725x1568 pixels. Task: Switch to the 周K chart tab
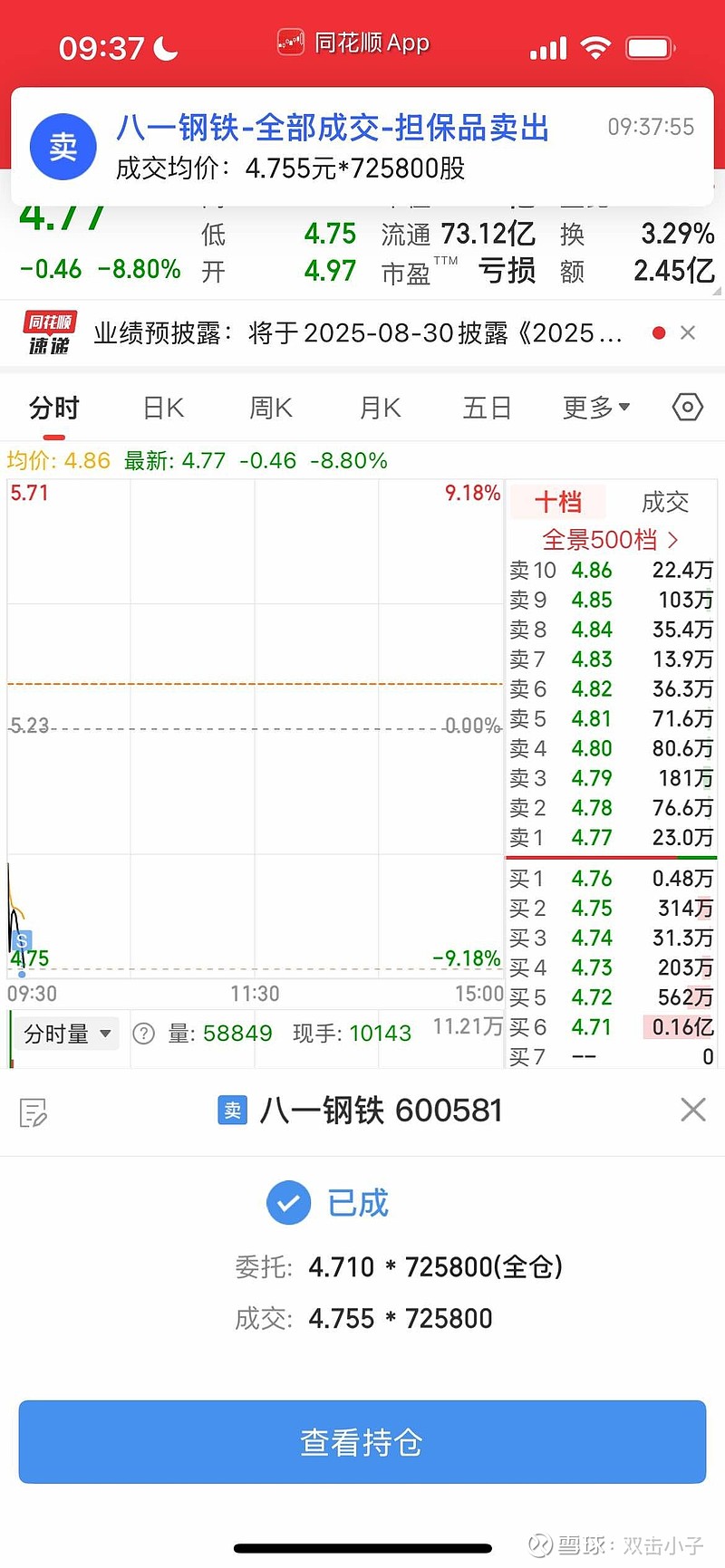coord(271,409)
